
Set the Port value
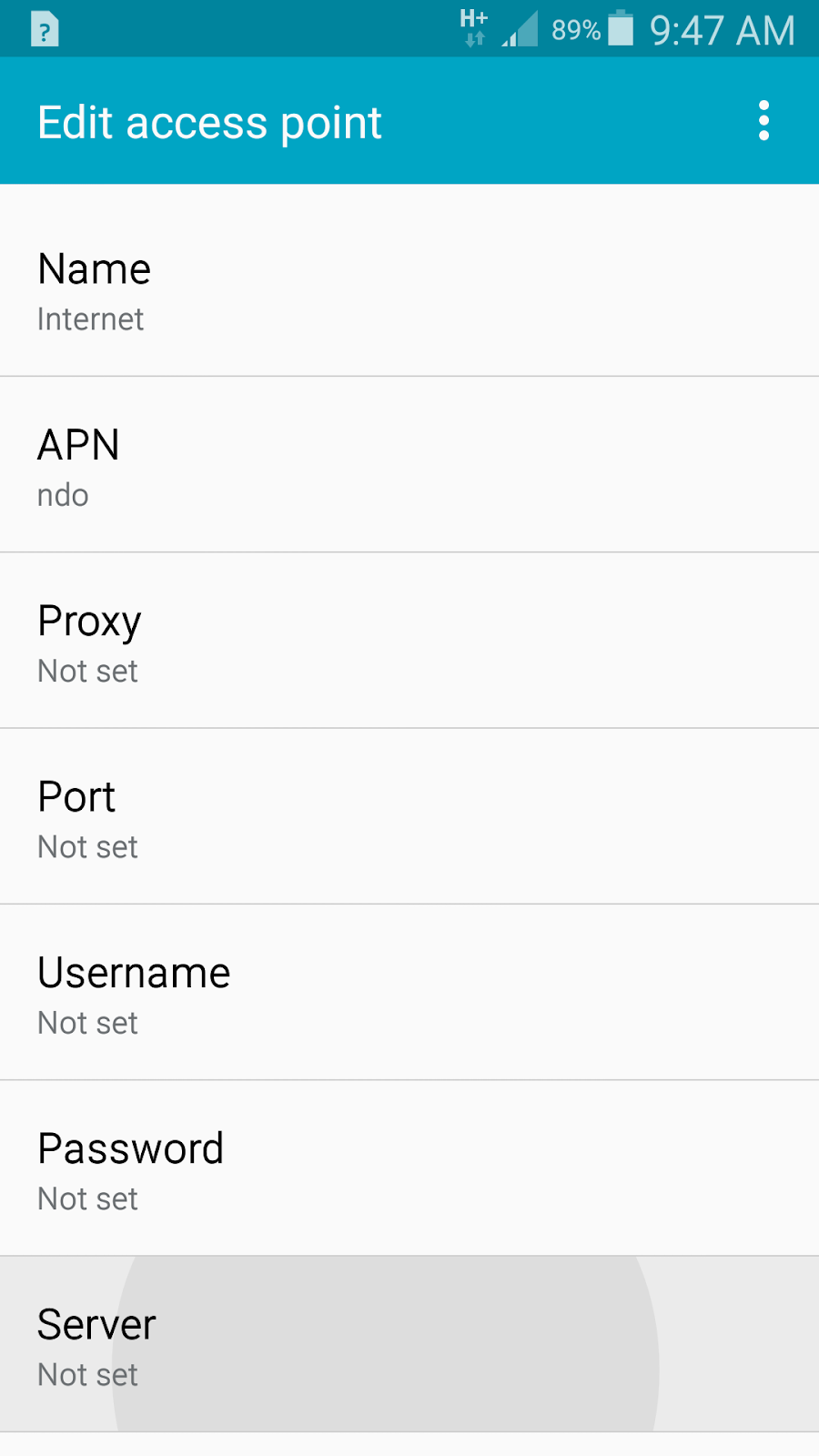409,817
